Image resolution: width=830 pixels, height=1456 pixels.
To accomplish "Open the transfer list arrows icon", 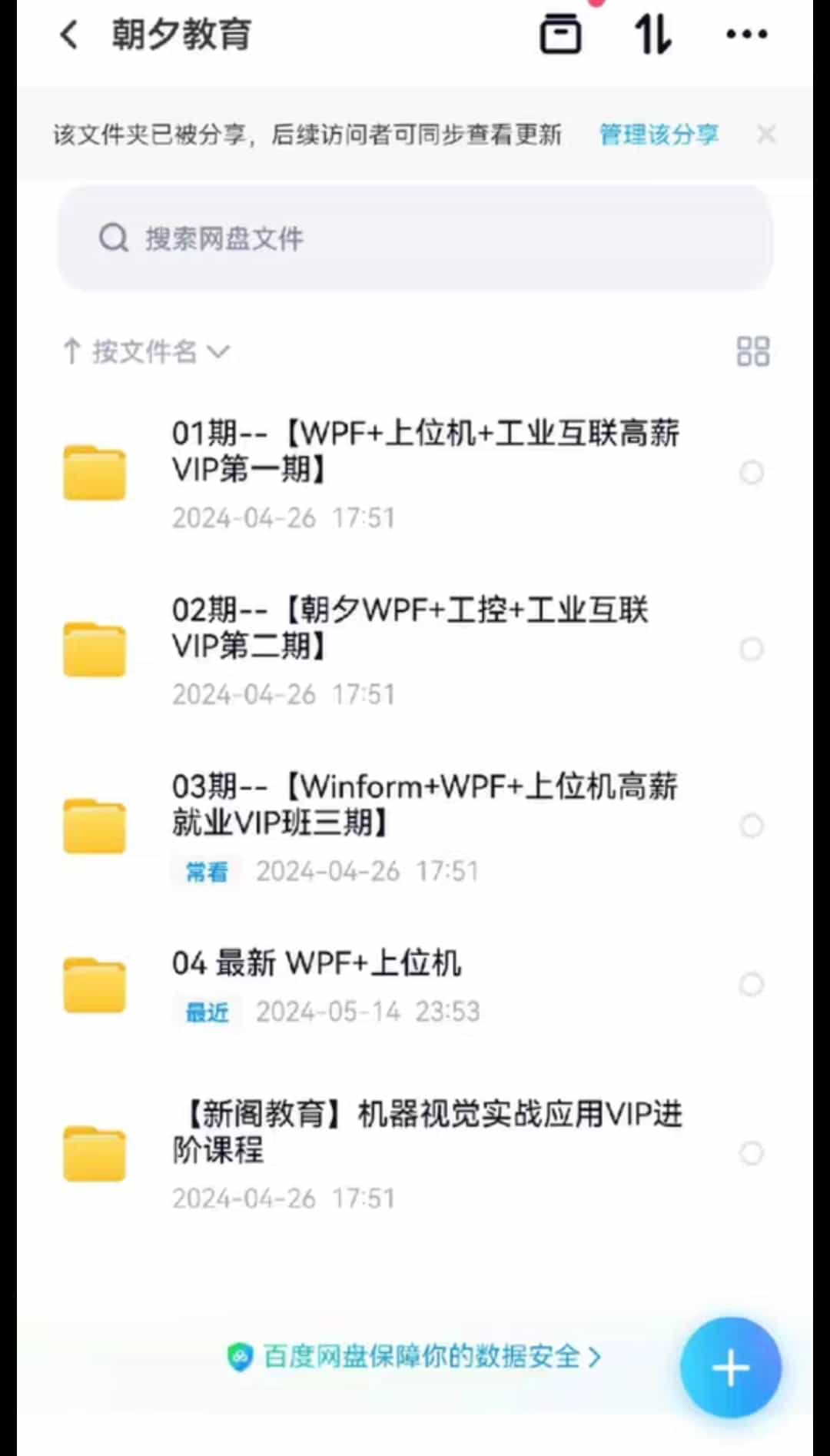I will [652, 35].
